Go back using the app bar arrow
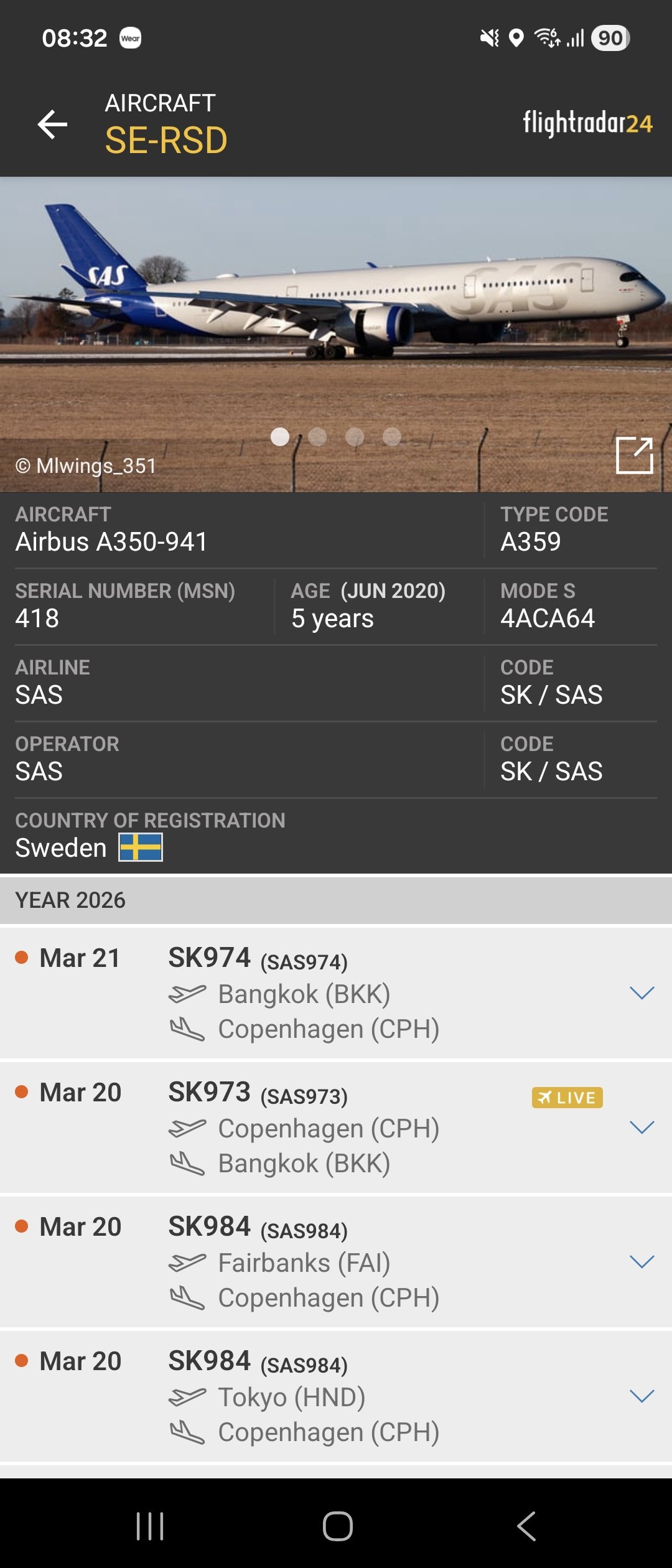Viewport: 672px width, 1568px height. pyautogui.click(x=52, y=124)
